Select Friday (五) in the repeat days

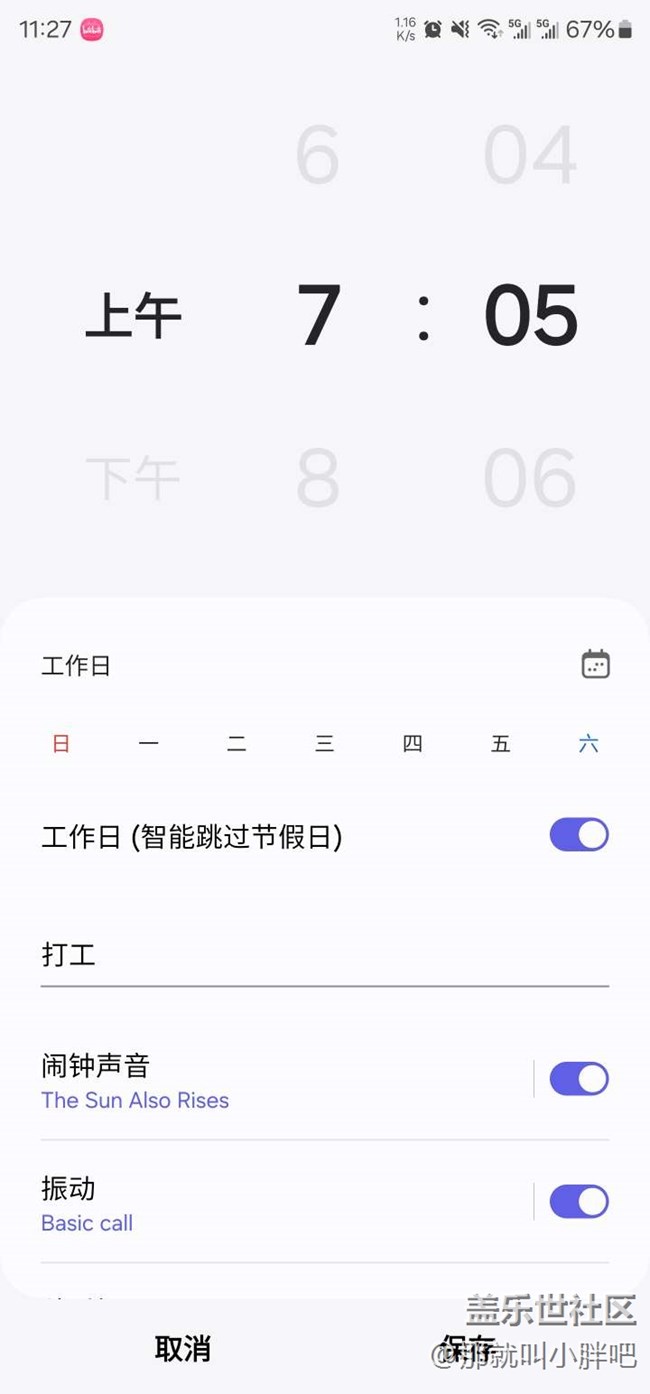click(500, 744)
